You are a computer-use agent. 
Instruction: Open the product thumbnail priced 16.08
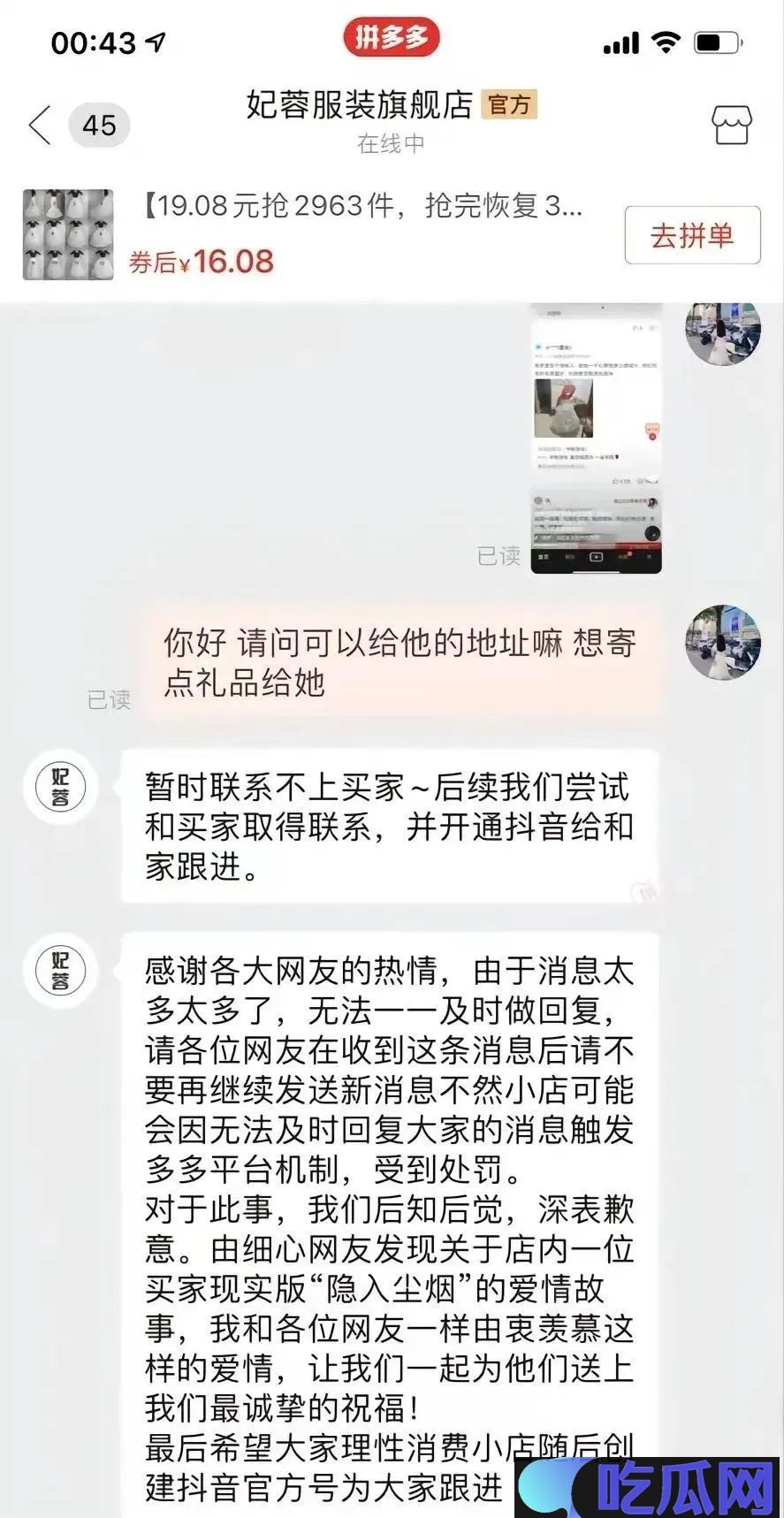(68, 234)
